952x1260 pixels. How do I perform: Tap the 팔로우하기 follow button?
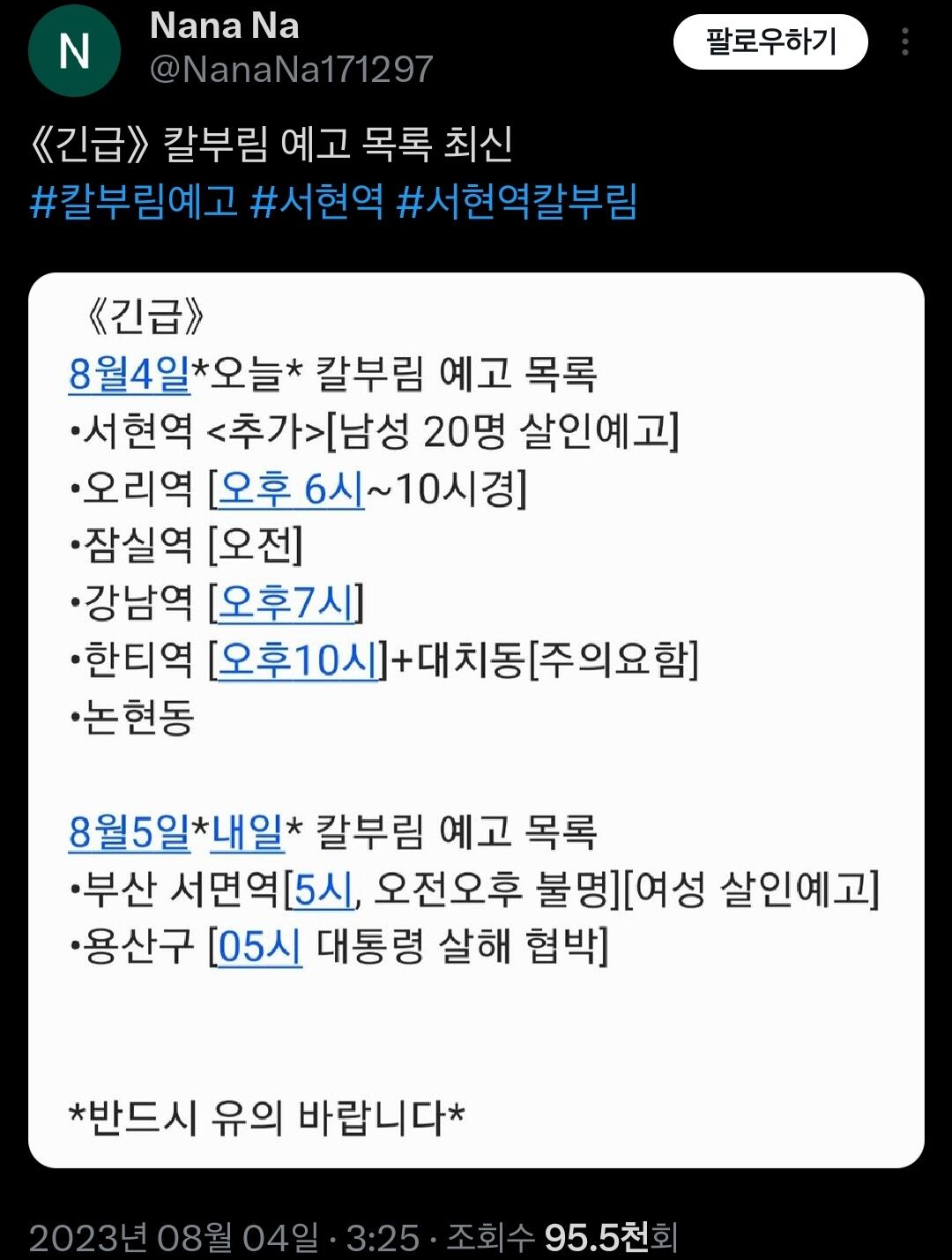point(770,41)
